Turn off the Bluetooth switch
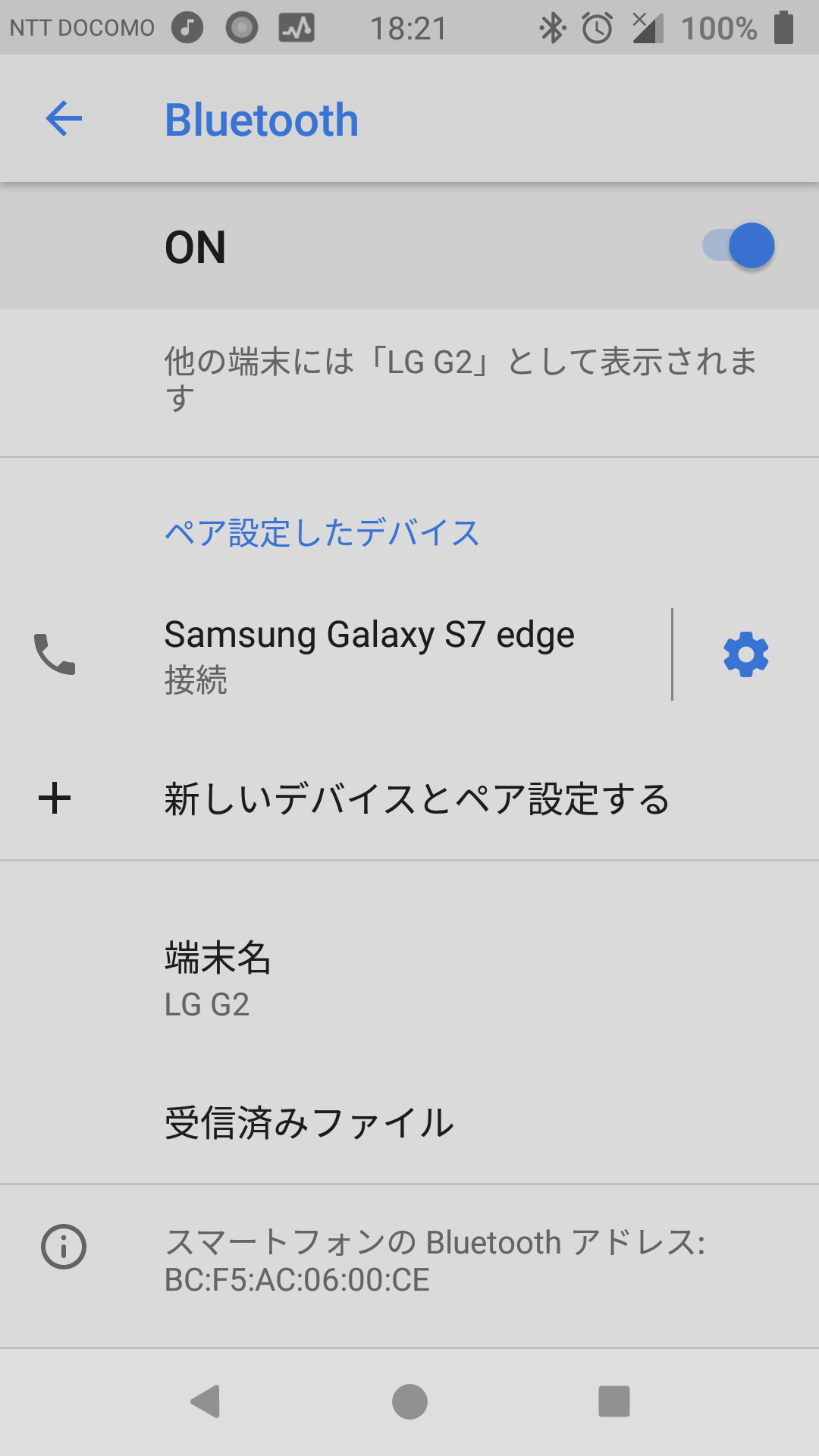 point(738,246)
